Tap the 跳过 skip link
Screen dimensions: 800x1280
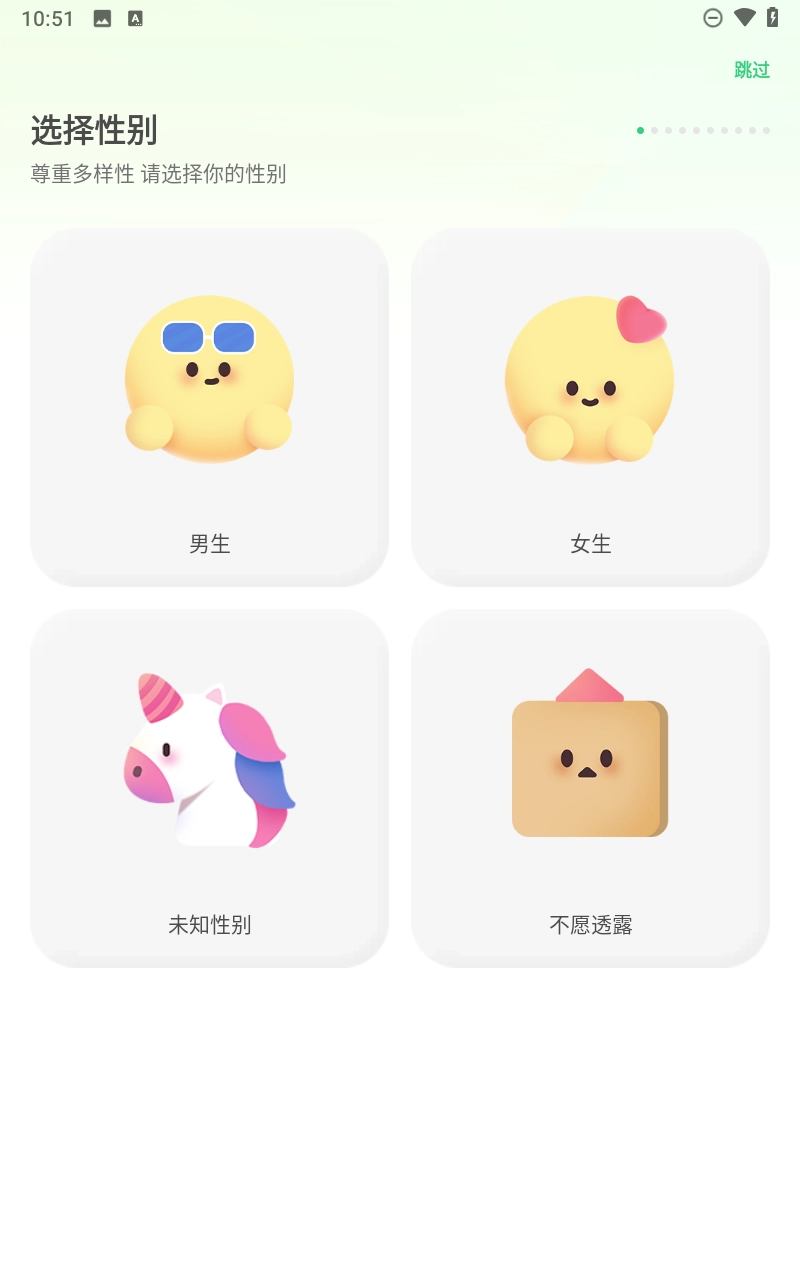tap(753, 70)
